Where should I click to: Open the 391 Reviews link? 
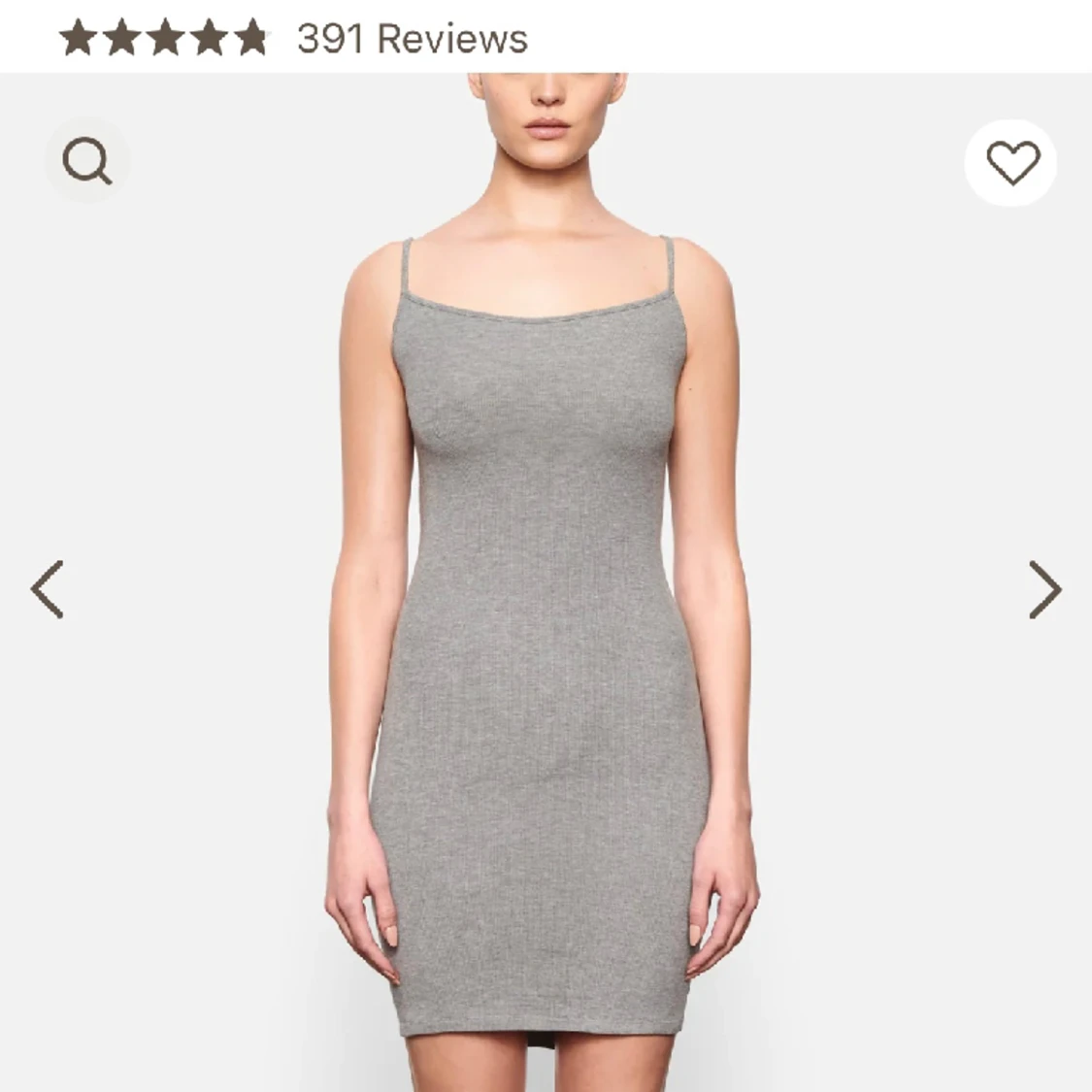click(x=412, y=39)
